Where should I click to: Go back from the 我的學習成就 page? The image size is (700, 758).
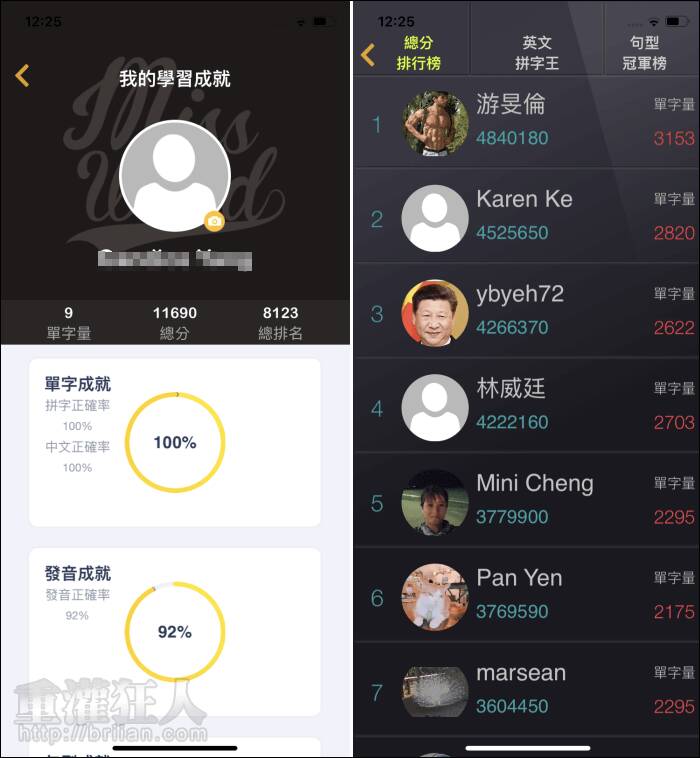[x=22, y=76]
